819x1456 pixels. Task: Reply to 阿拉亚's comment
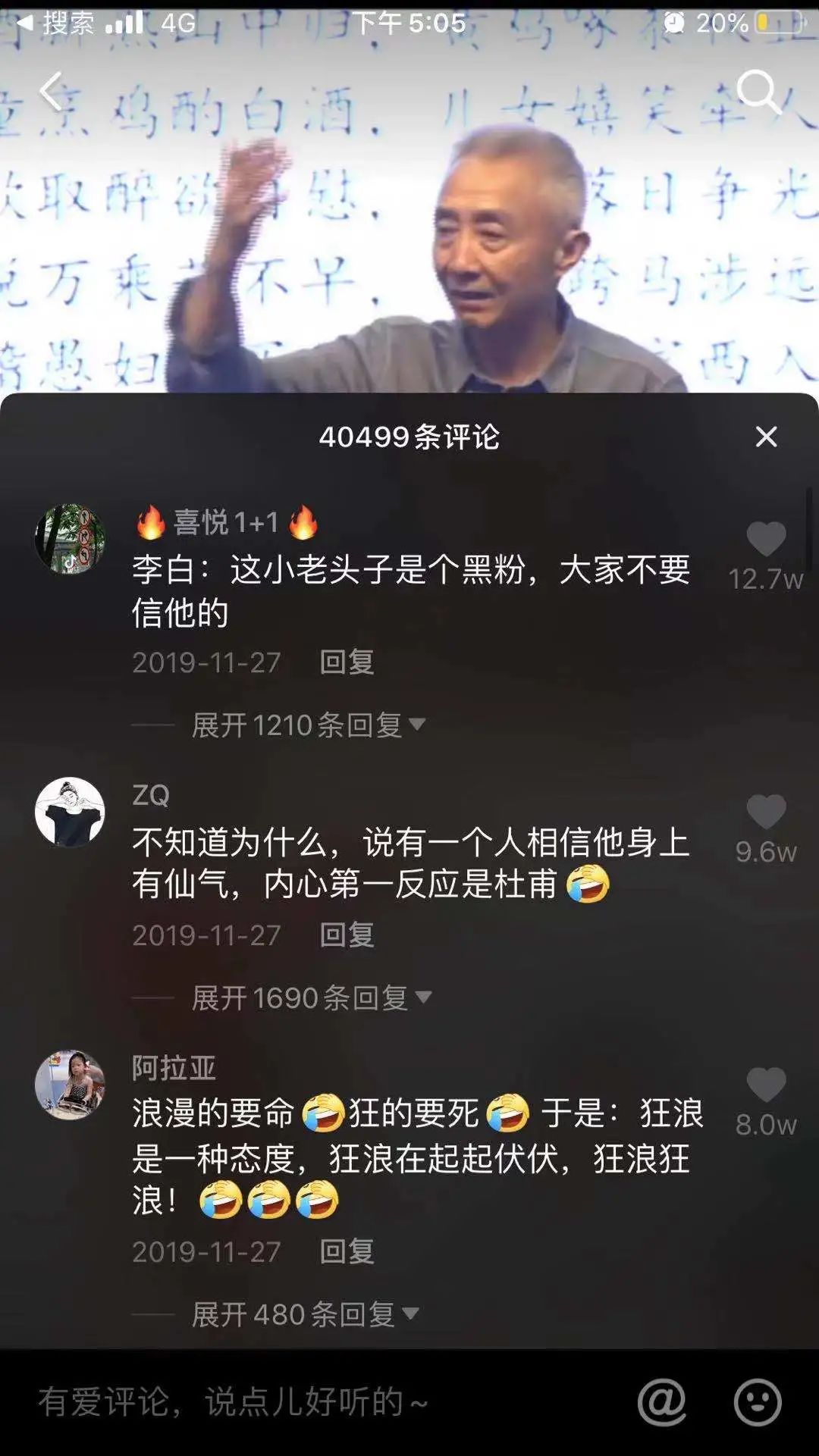347,1251
